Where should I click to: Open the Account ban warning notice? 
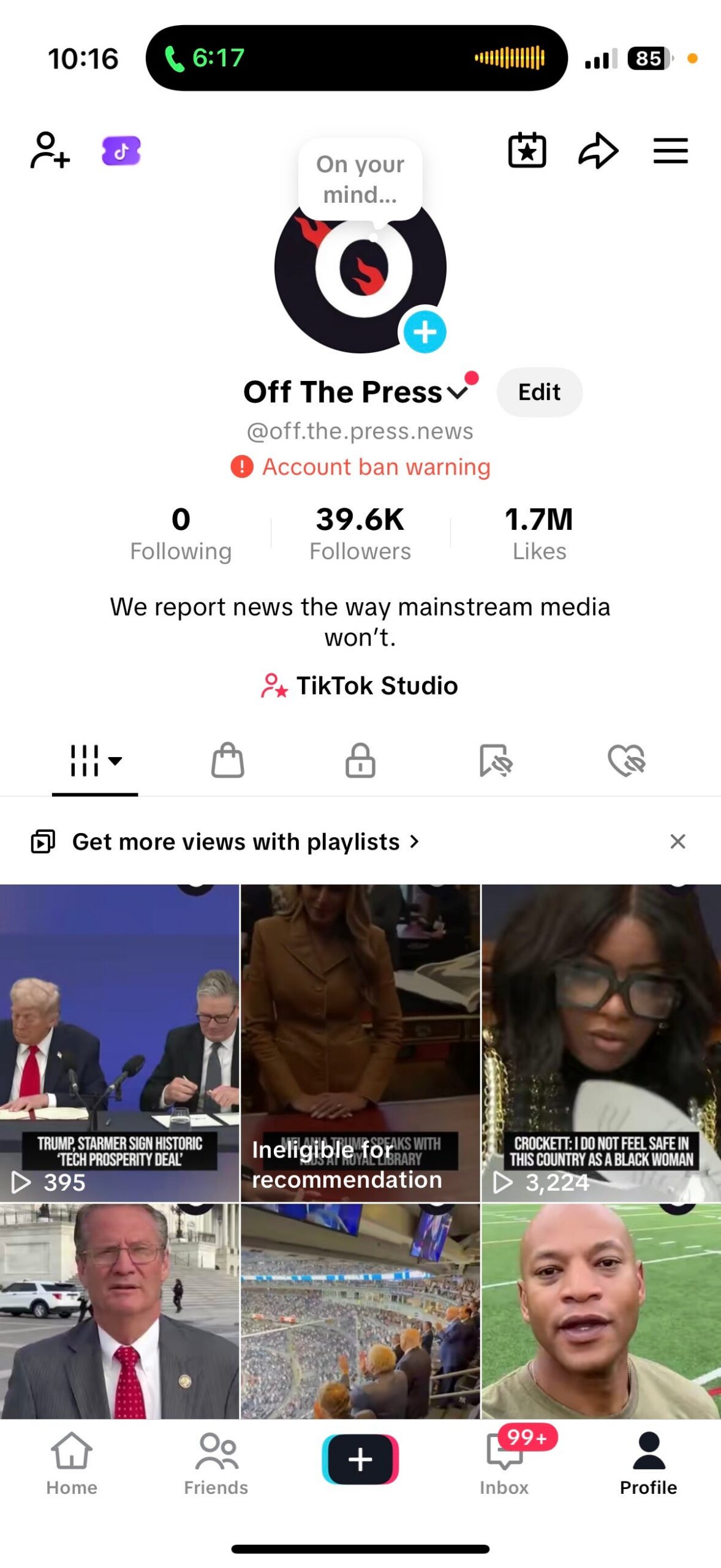[x=360, y=467]
